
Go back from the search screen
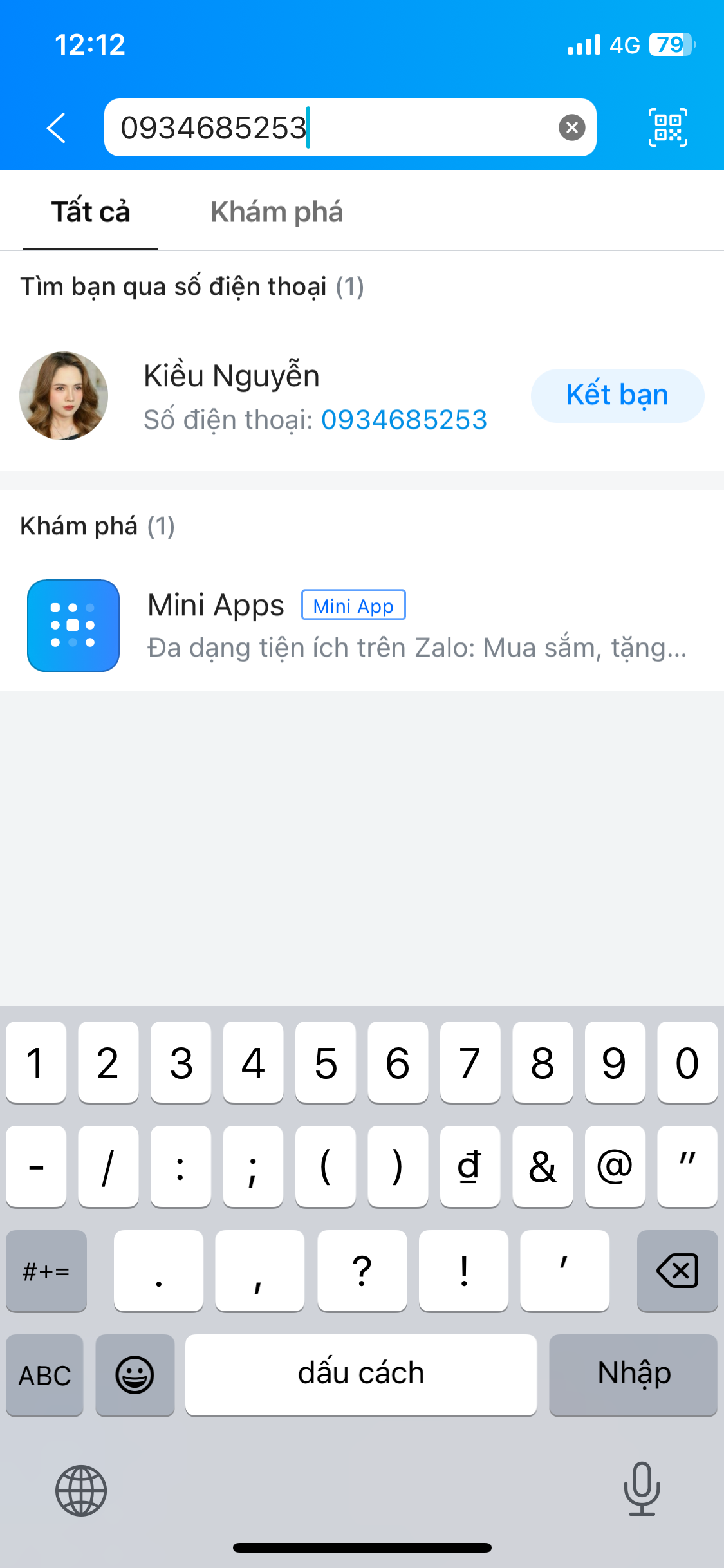tap(57, 127)
